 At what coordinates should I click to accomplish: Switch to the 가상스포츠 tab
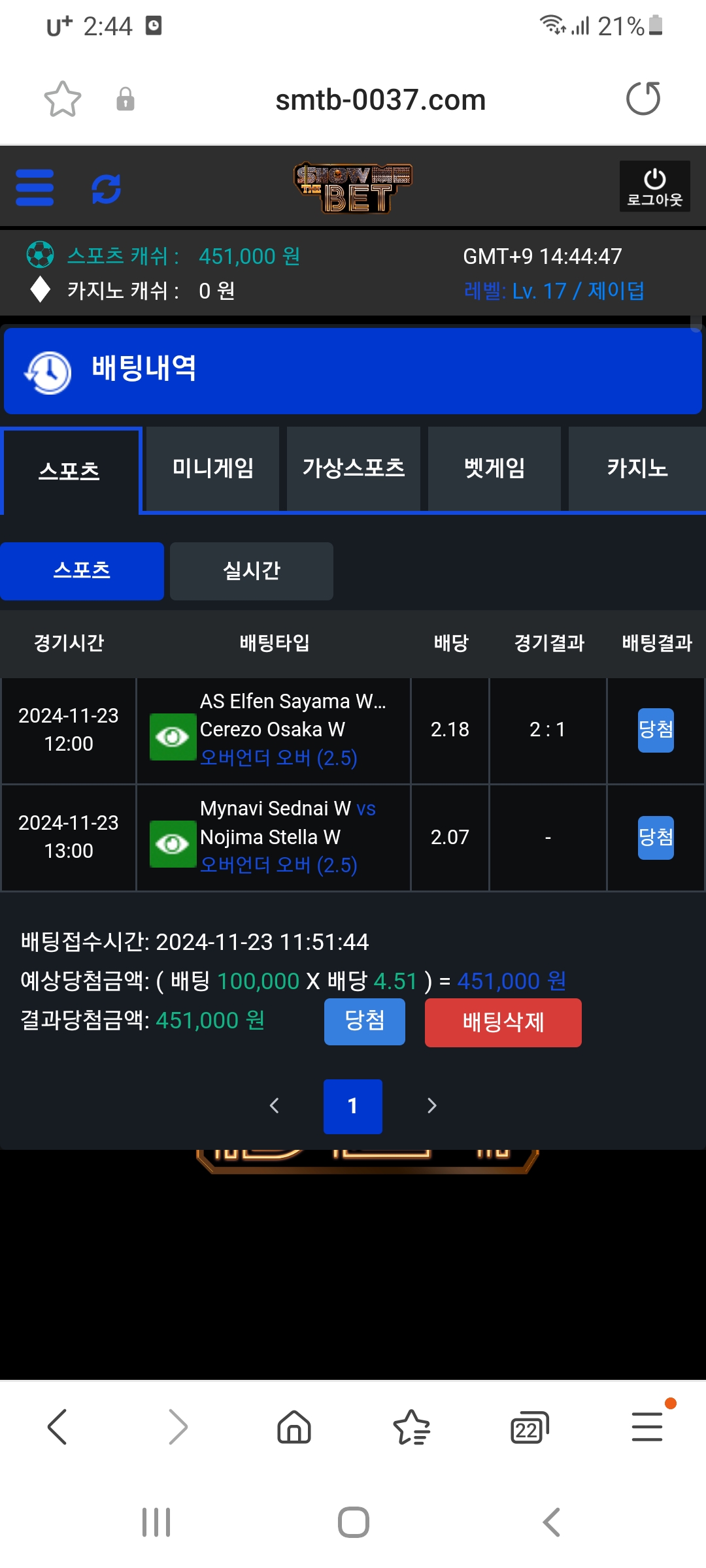354,468
